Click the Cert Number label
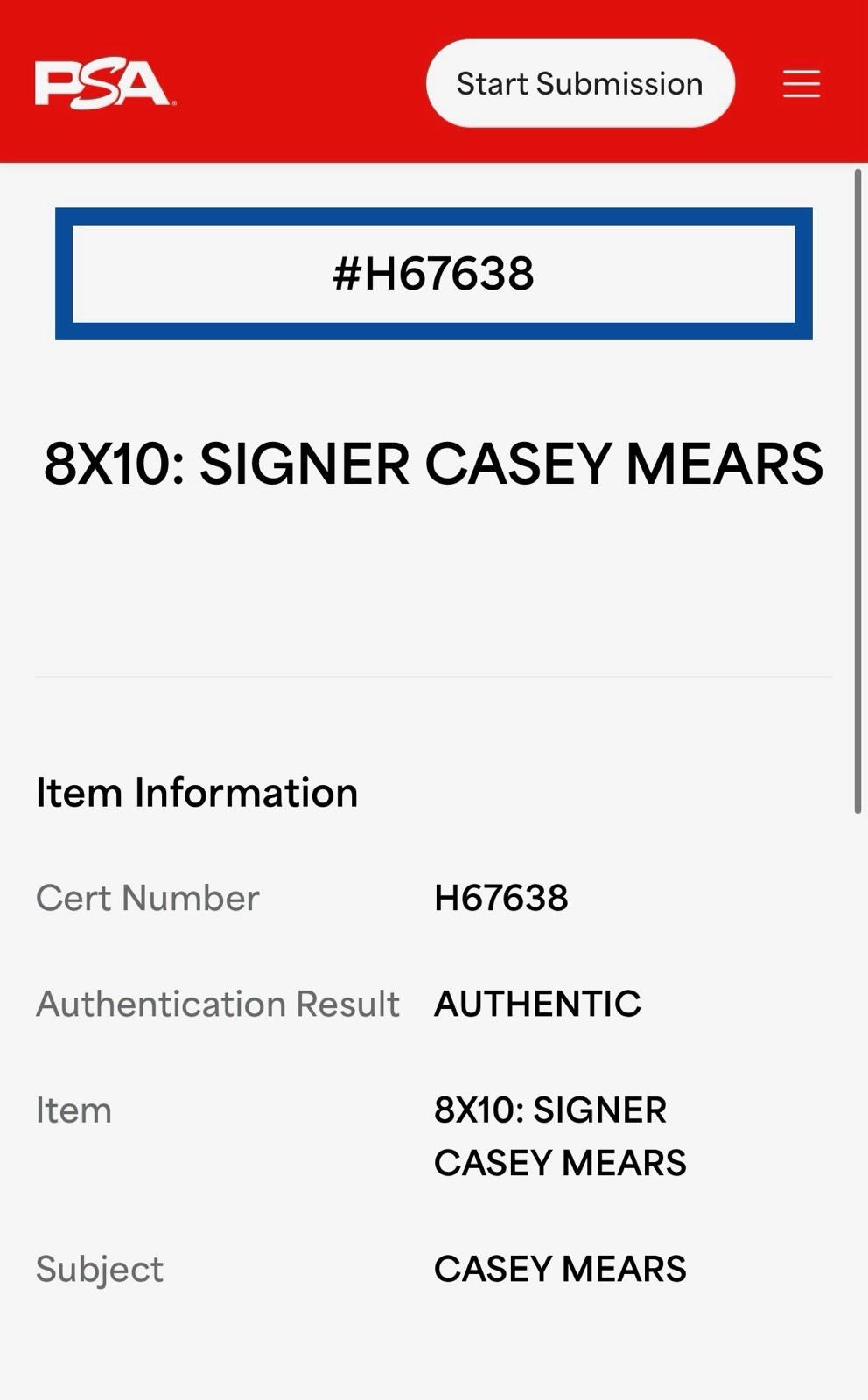Viewport: 868px width, 1400px height. tap(146, 898)
